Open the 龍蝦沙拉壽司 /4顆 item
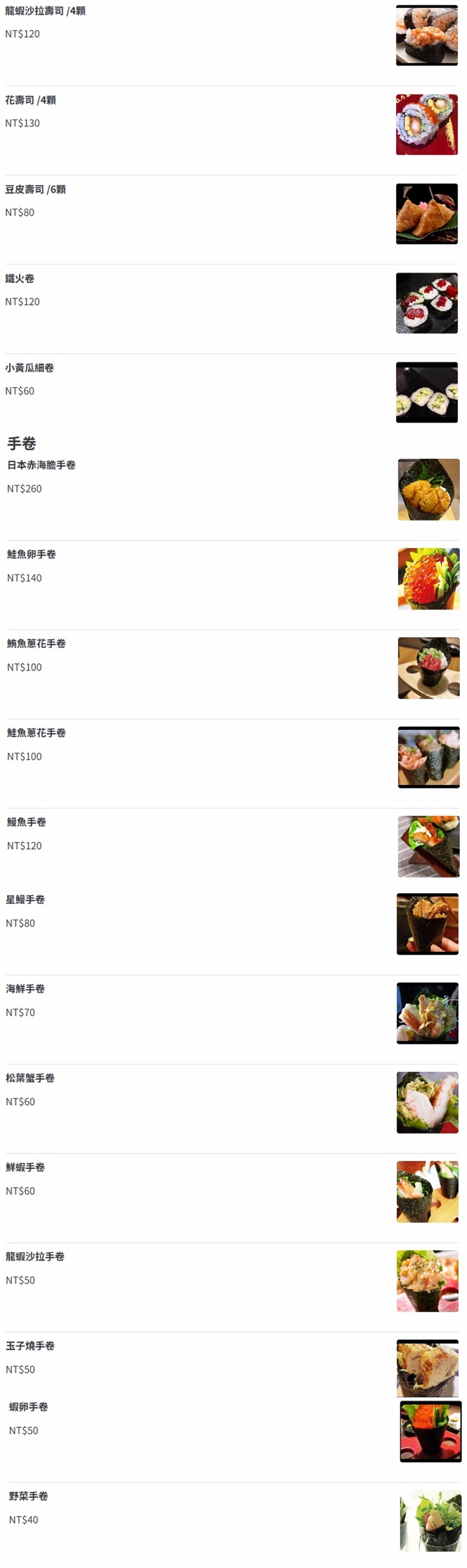 pyautogui.click(x=45, y=12)
